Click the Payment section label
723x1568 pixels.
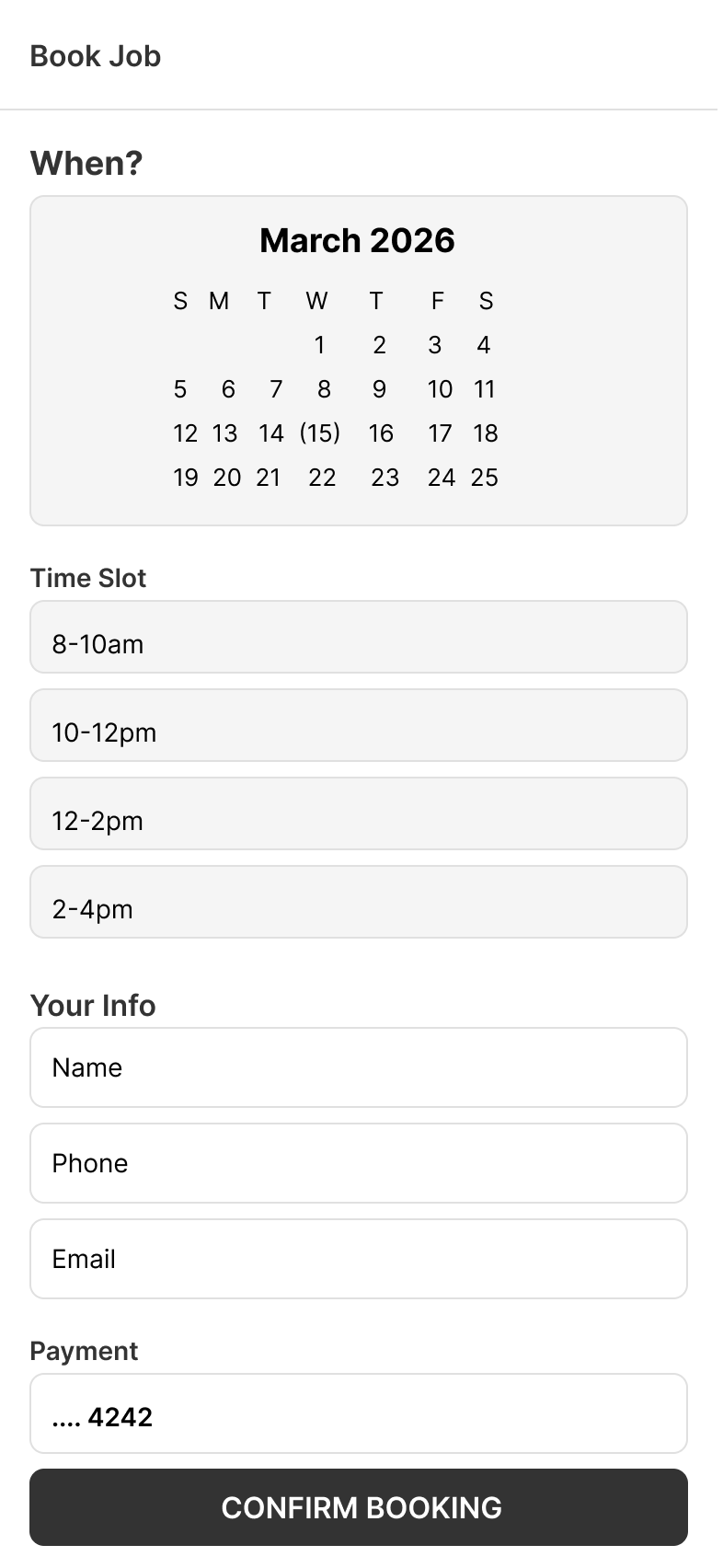click(x=84, y=1351)
